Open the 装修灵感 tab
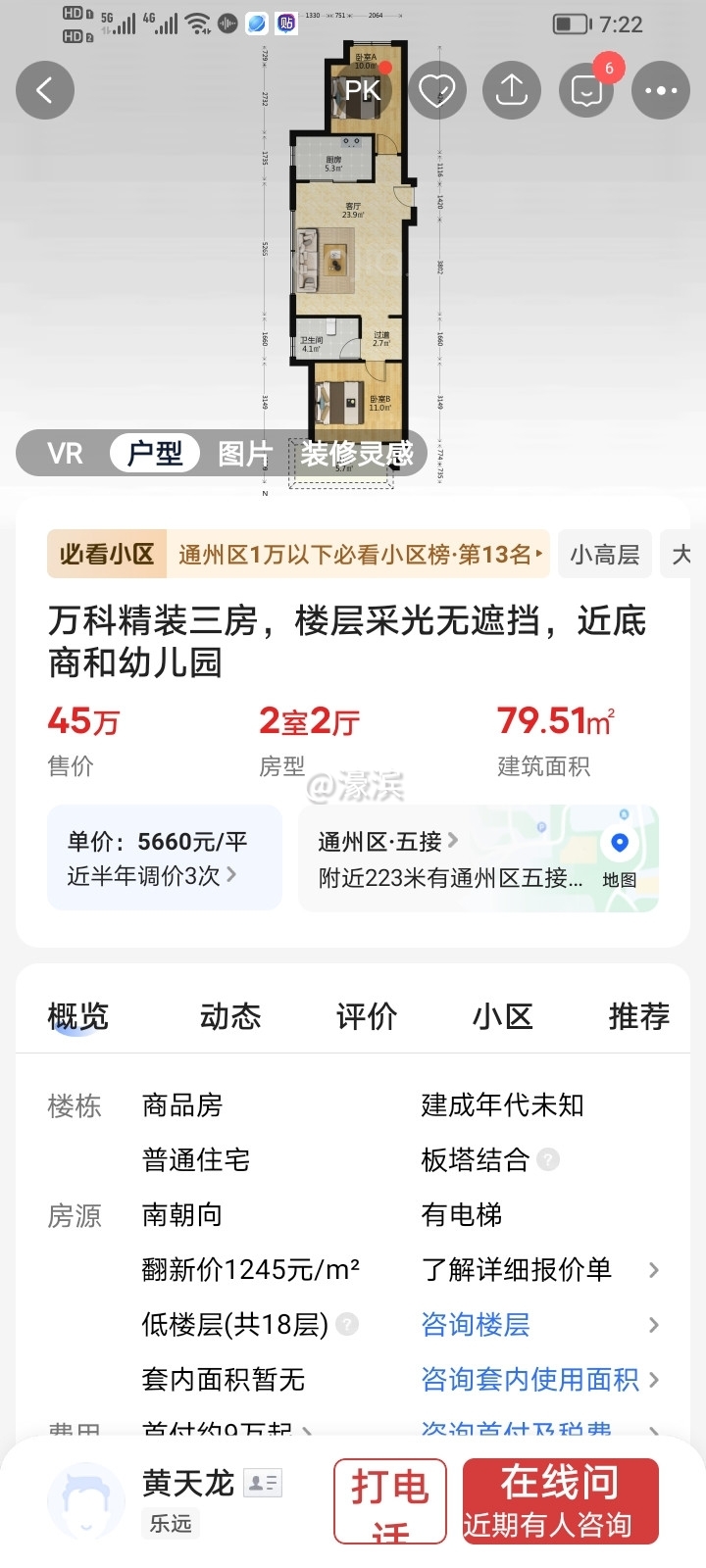 tap(356, 454)
